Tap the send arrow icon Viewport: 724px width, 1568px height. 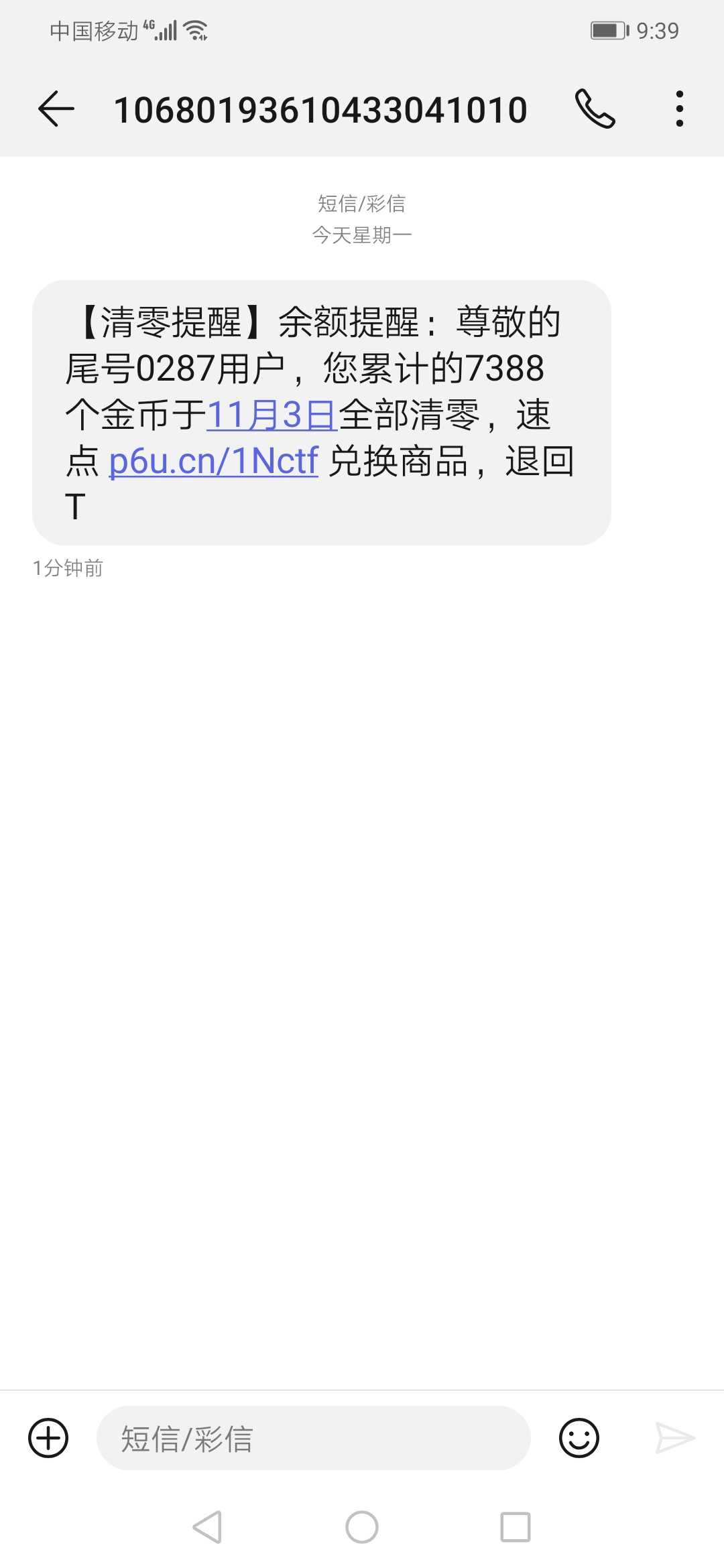(x=675, y=1438)
